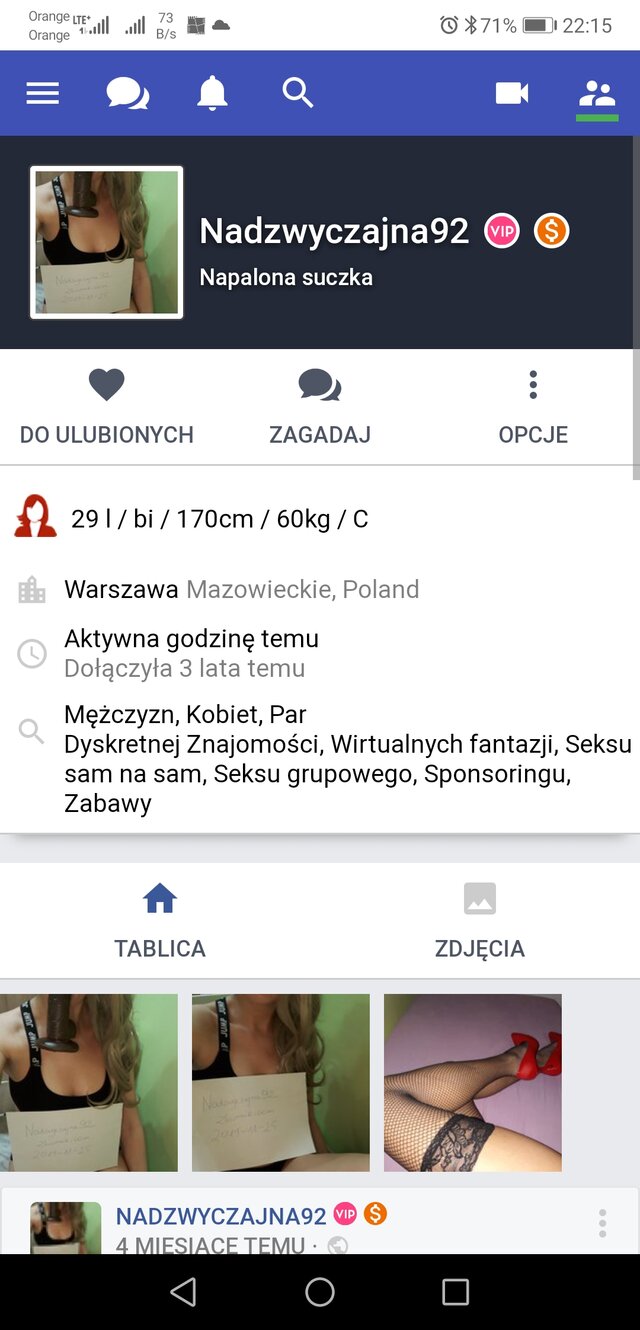Viewport: 640px width, 1330px height.
Task: Open the hamburger drawer menu
Action: (x=43, y=94)
